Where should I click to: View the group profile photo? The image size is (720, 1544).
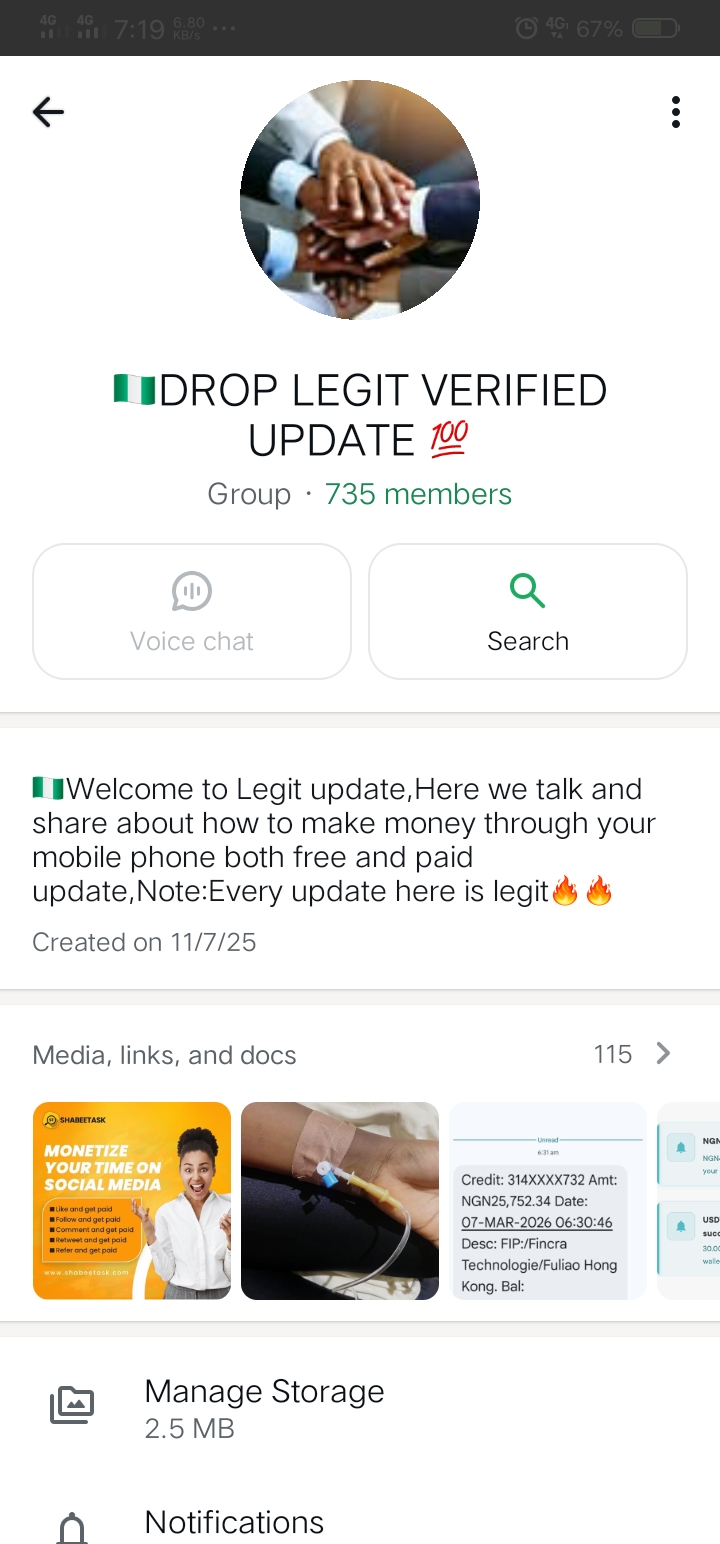pos(360,200)
